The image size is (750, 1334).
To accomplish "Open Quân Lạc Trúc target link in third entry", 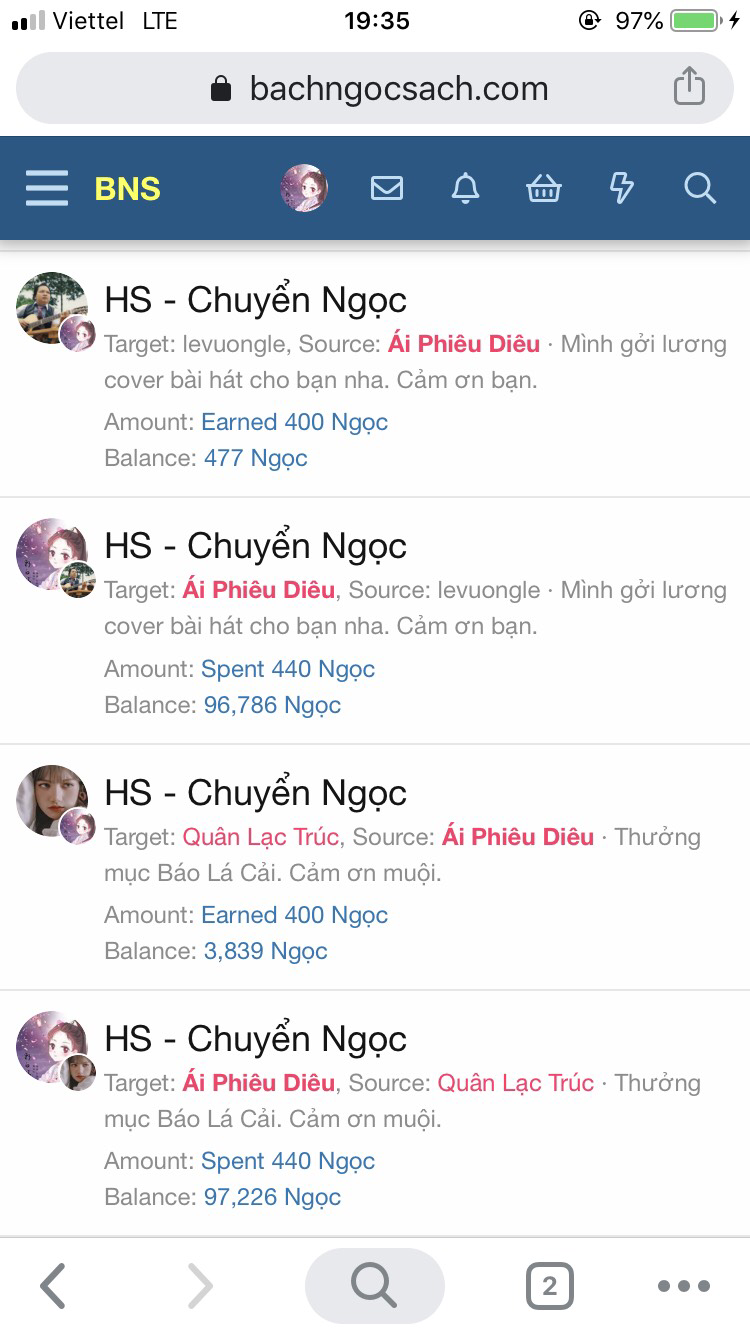I will coord(261,837).
